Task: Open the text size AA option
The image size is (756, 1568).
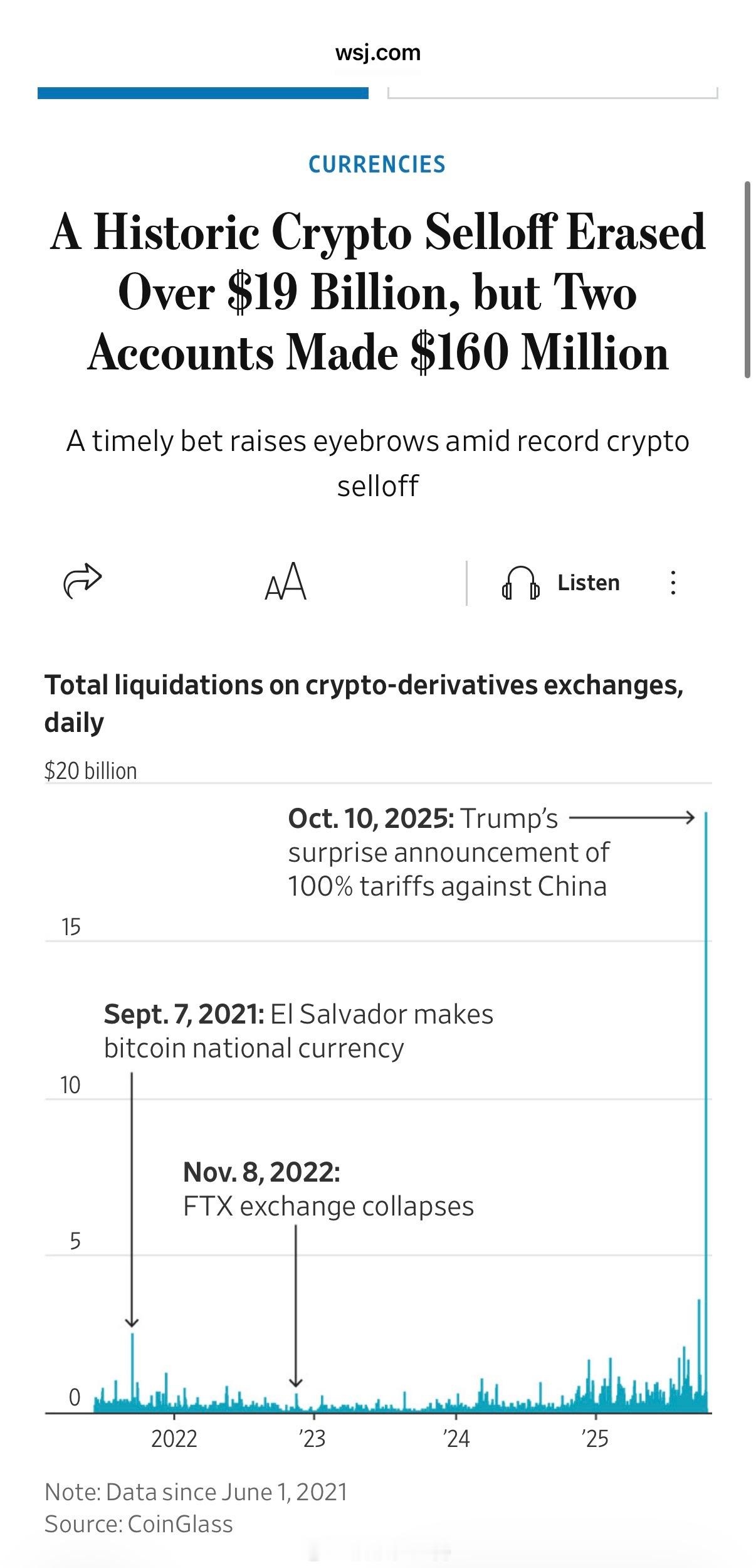Action: coord(285,582)
